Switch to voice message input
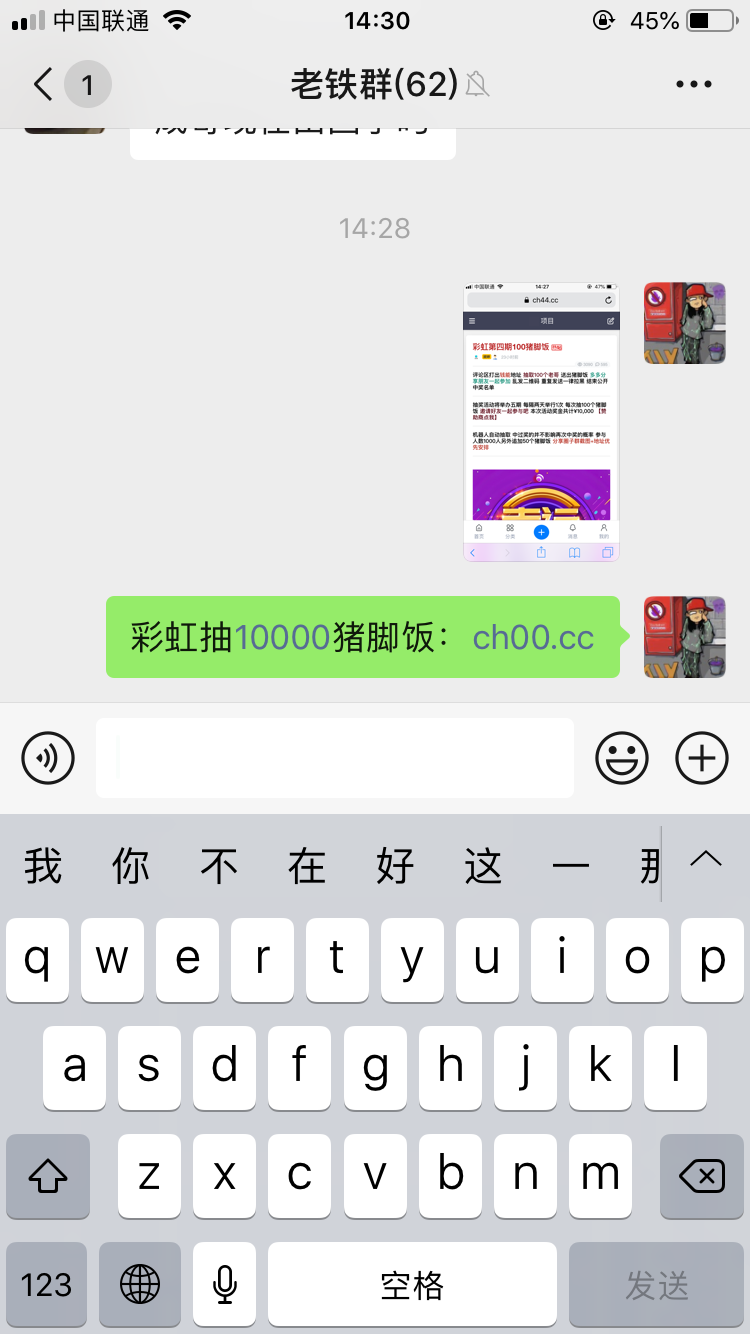750x1334 pixels. coord(48,758)
